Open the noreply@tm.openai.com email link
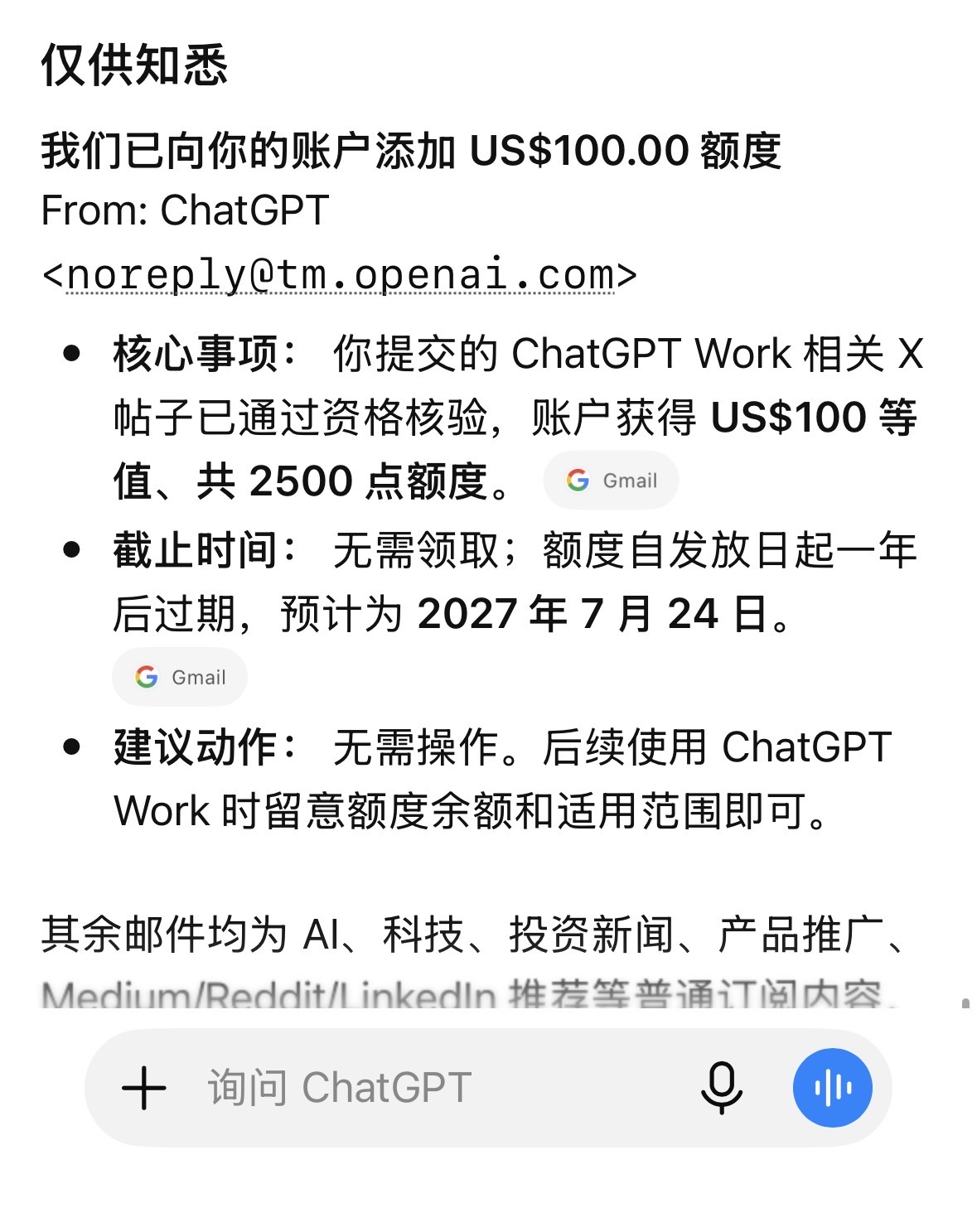Screen dimensions: 977x1232 pos(340,275)
